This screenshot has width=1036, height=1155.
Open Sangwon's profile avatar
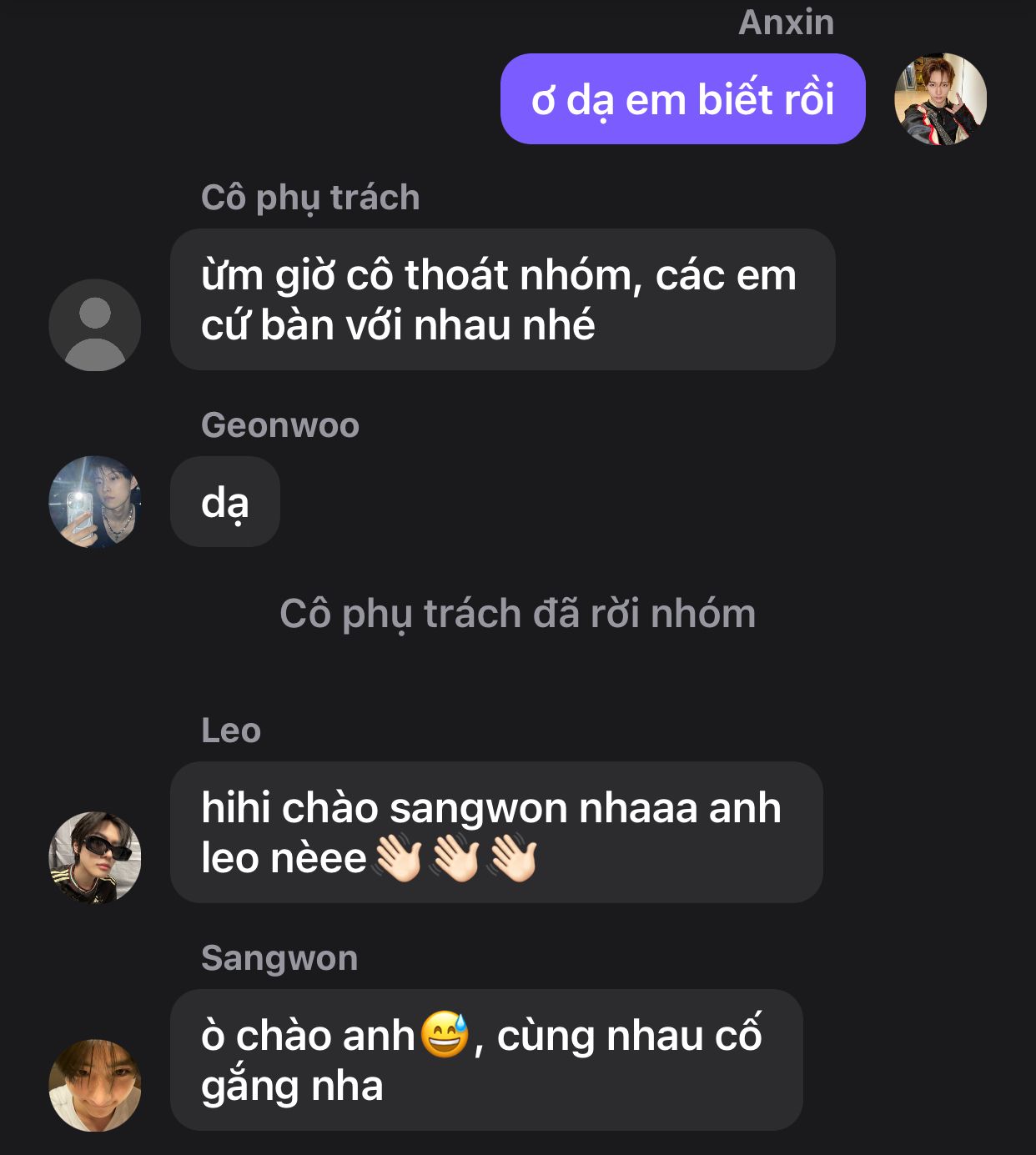(x=95, y=1085)
